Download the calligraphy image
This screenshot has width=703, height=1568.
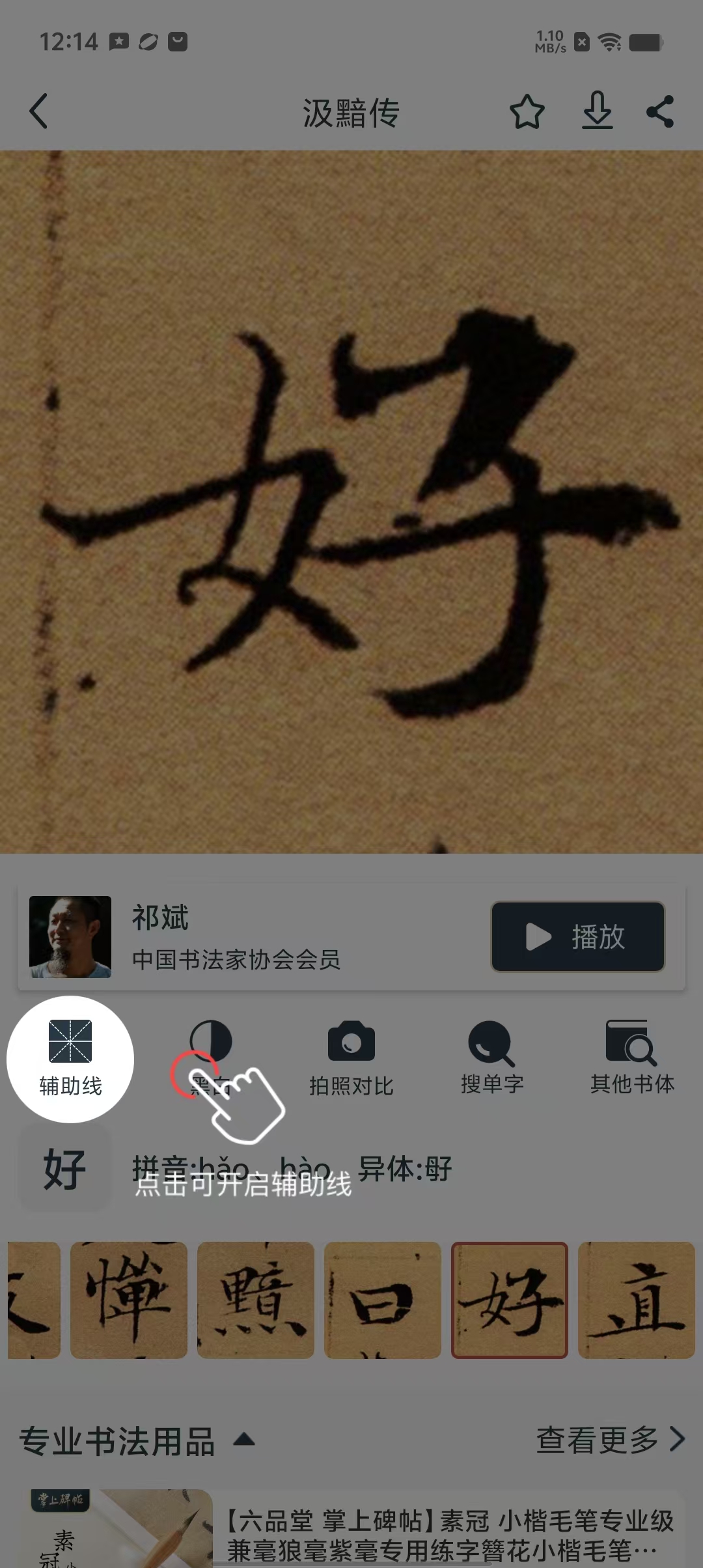click(597, 111)
